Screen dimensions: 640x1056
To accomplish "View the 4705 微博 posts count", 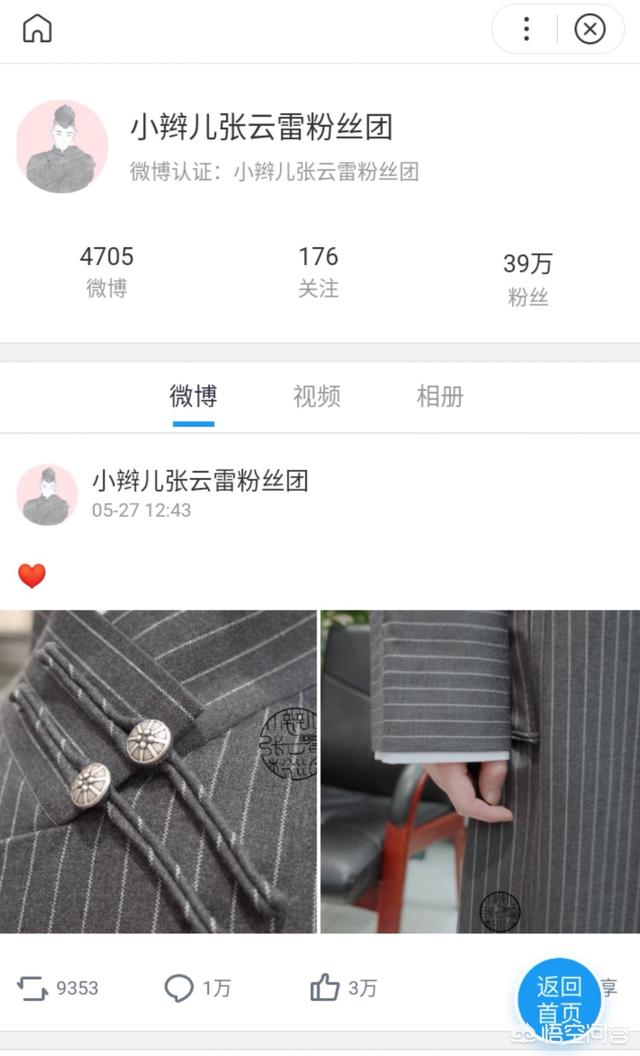I will click(x=106, y=271).
